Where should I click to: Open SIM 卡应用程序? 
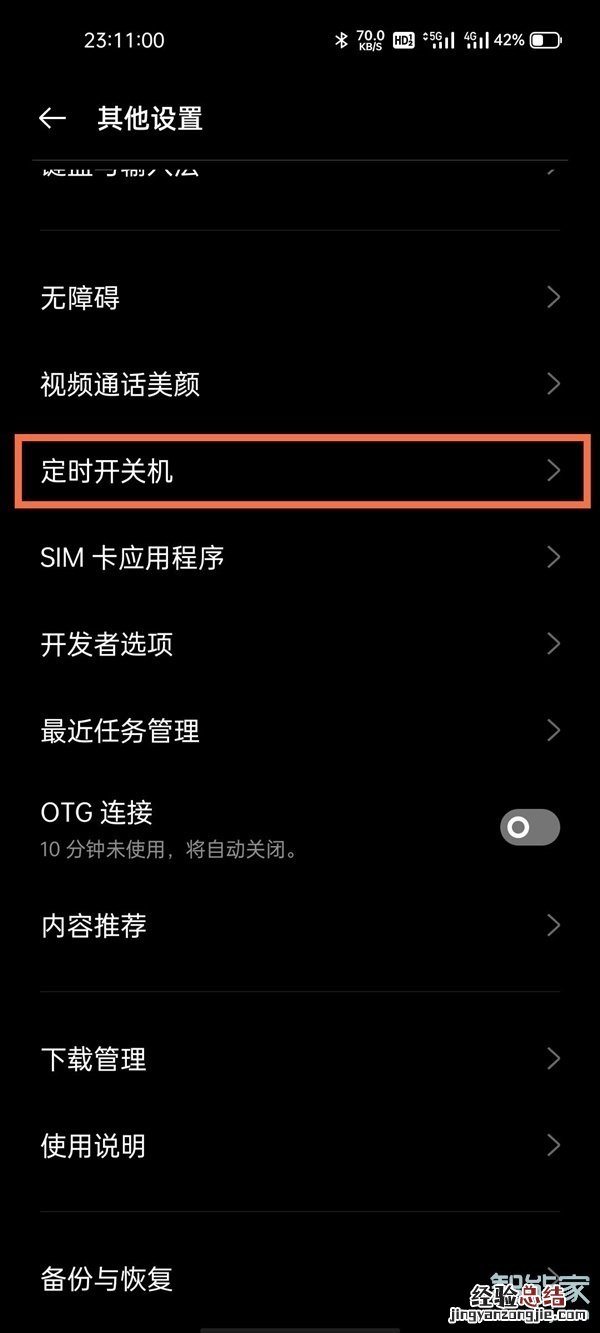pos(300,557)
